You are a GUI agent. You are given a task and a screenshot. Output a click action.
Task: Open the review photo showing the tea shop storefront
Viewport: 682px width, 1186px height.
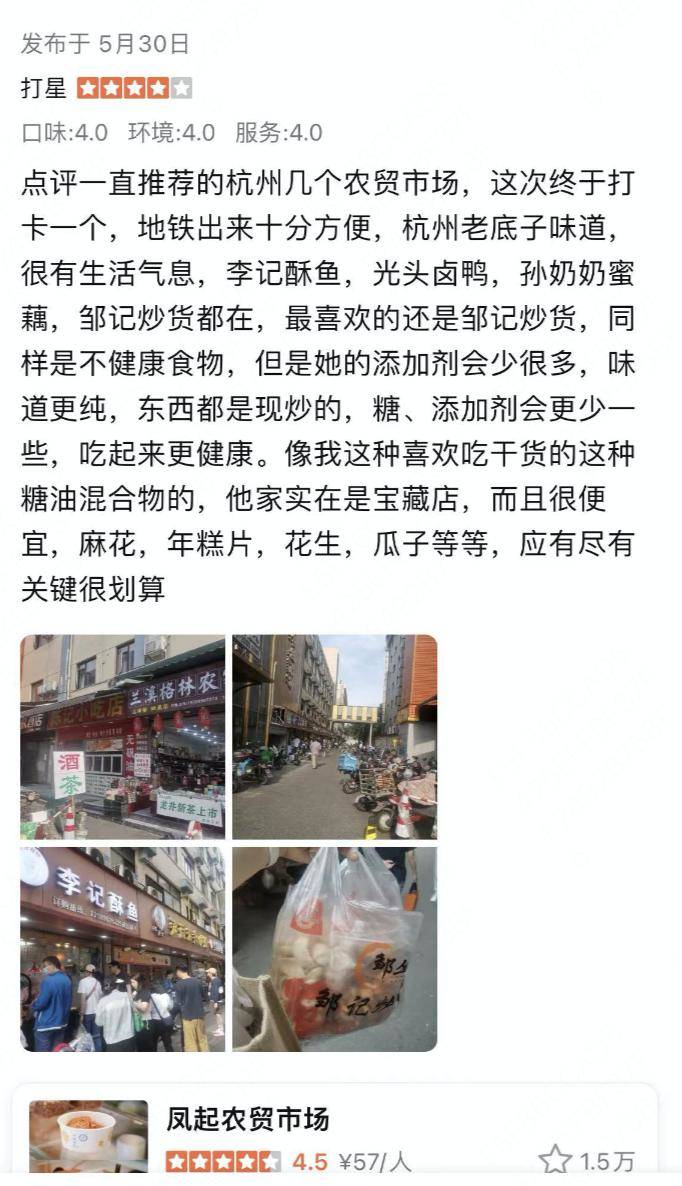pyautogui.click(x=122, y=737)
